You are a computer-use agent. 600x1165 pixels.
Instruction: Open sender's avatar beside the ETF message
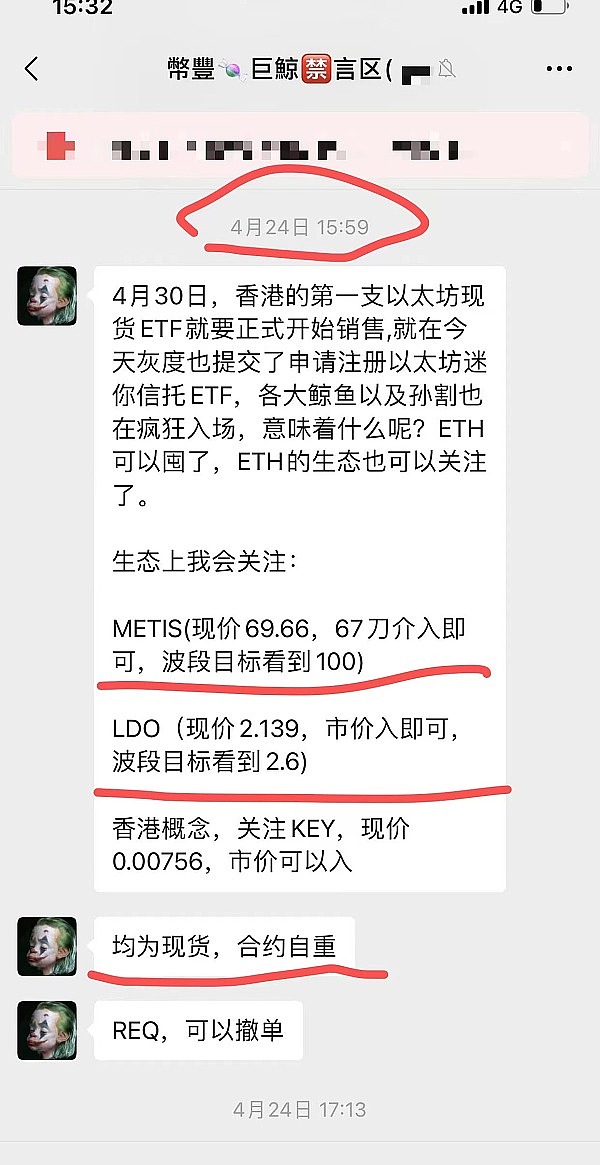[47, 296]
